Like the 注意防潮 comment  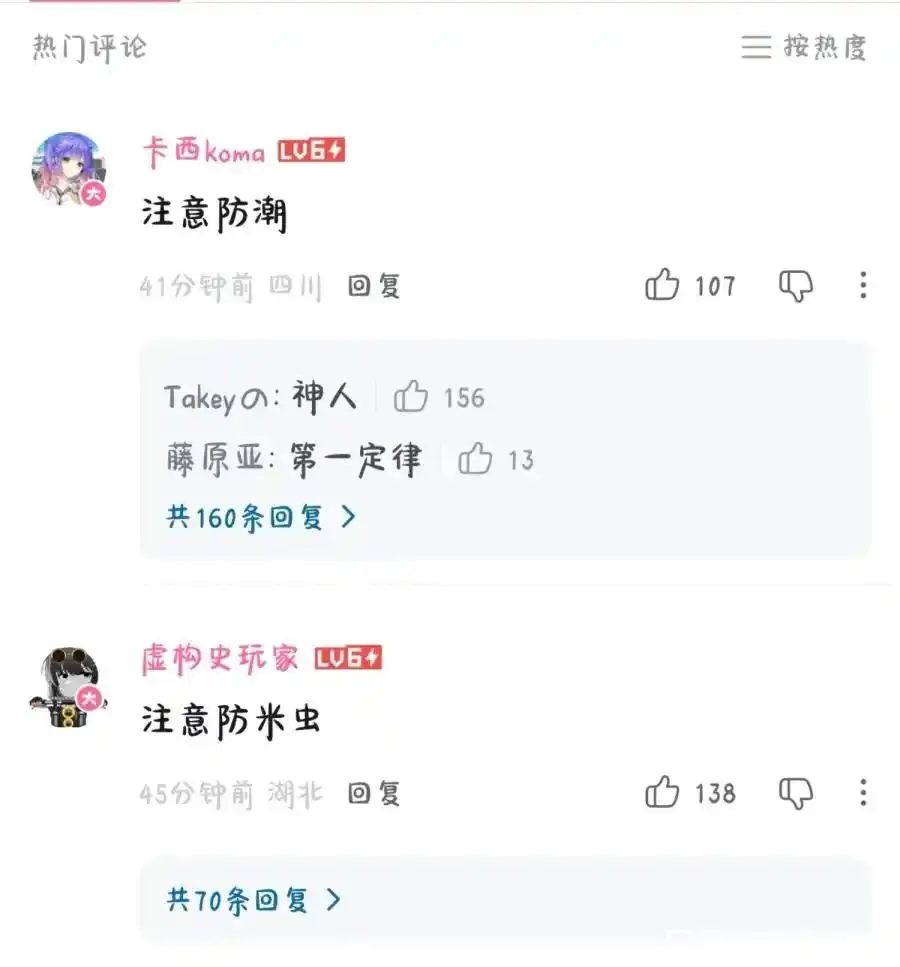click(x=663, y=286)
